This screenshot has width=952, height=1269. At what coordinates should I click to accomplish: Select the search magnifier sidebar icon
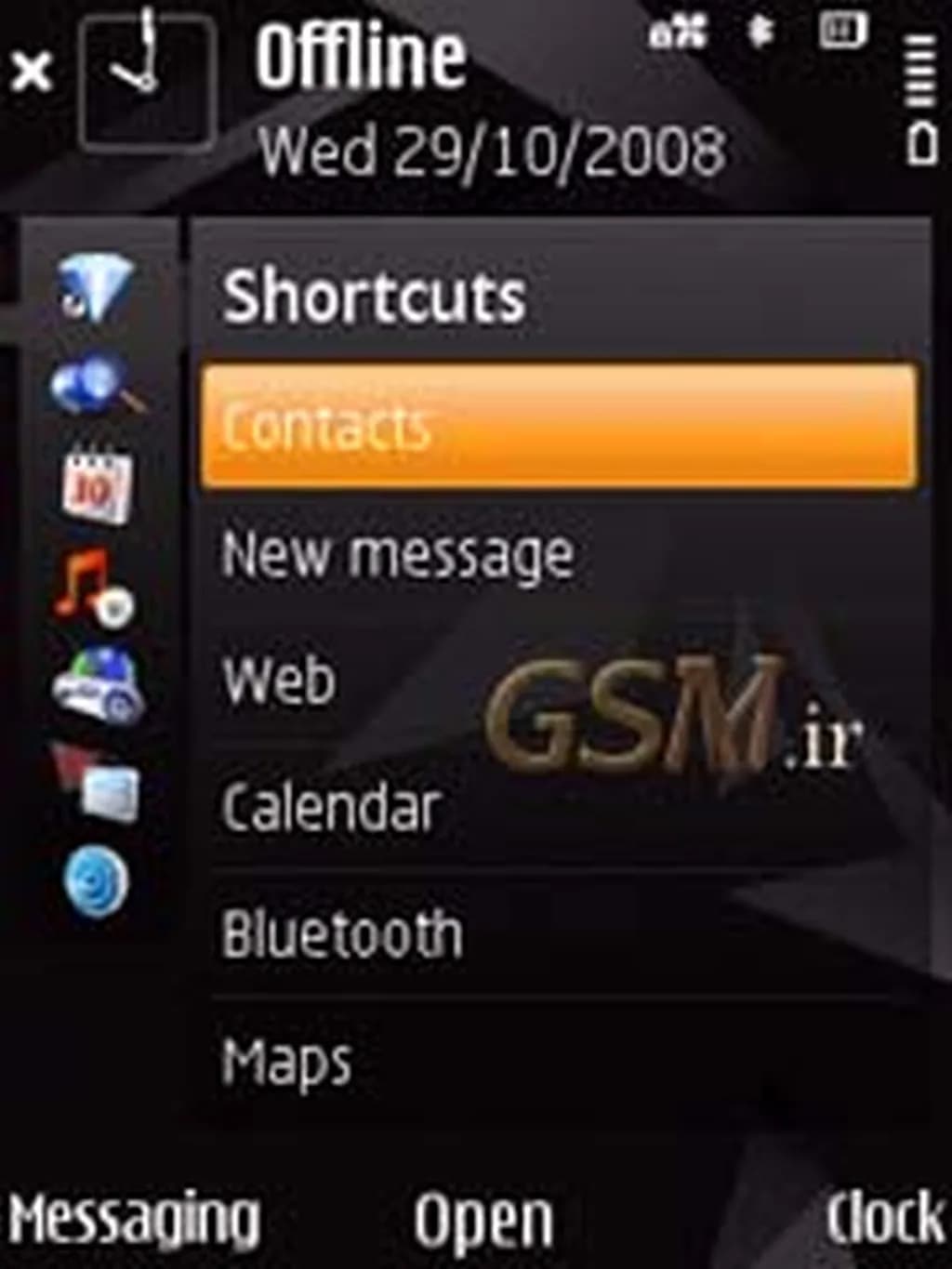pyautogui.click(x=95, y=385)
